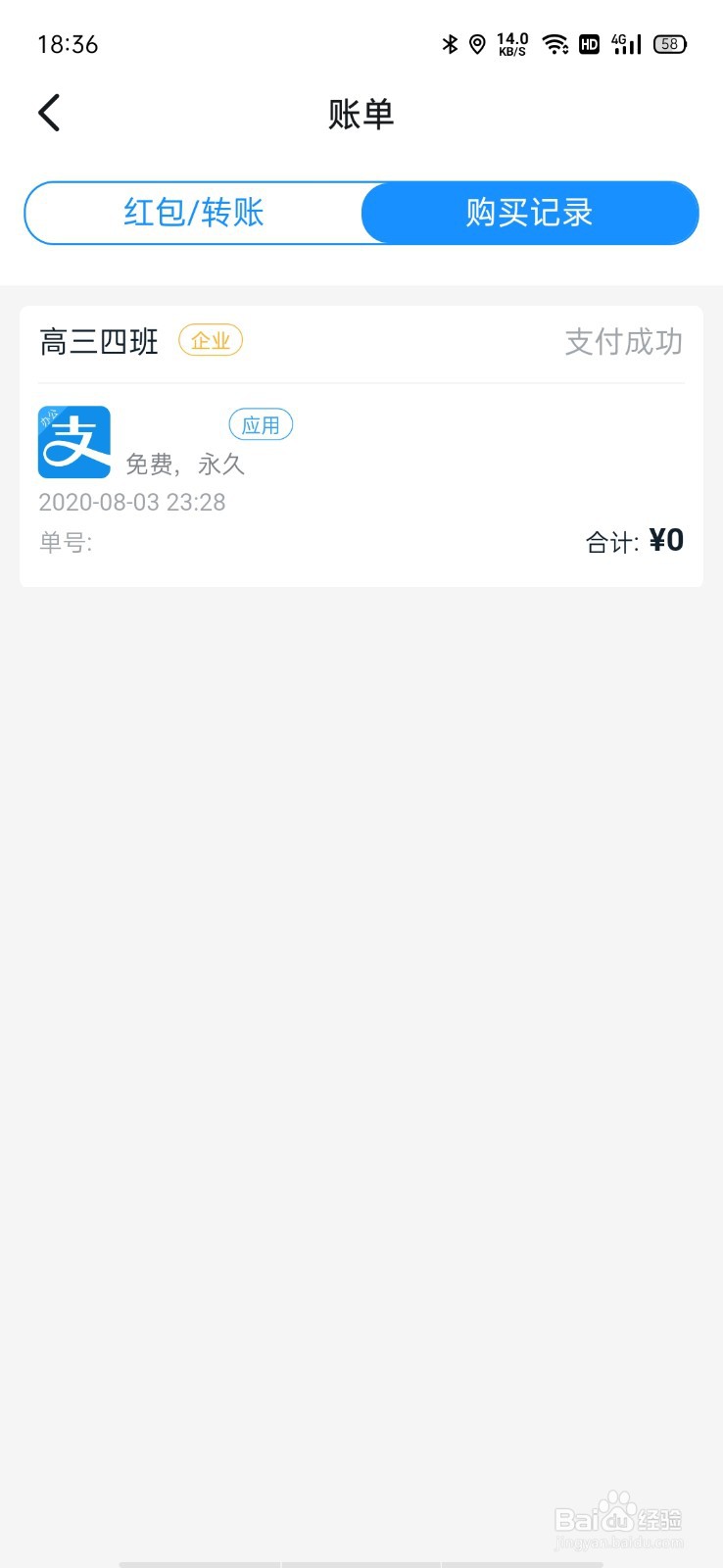Click the Bluetooth status bar icon
The image size is (723, 1568).
tap(449, 43)
